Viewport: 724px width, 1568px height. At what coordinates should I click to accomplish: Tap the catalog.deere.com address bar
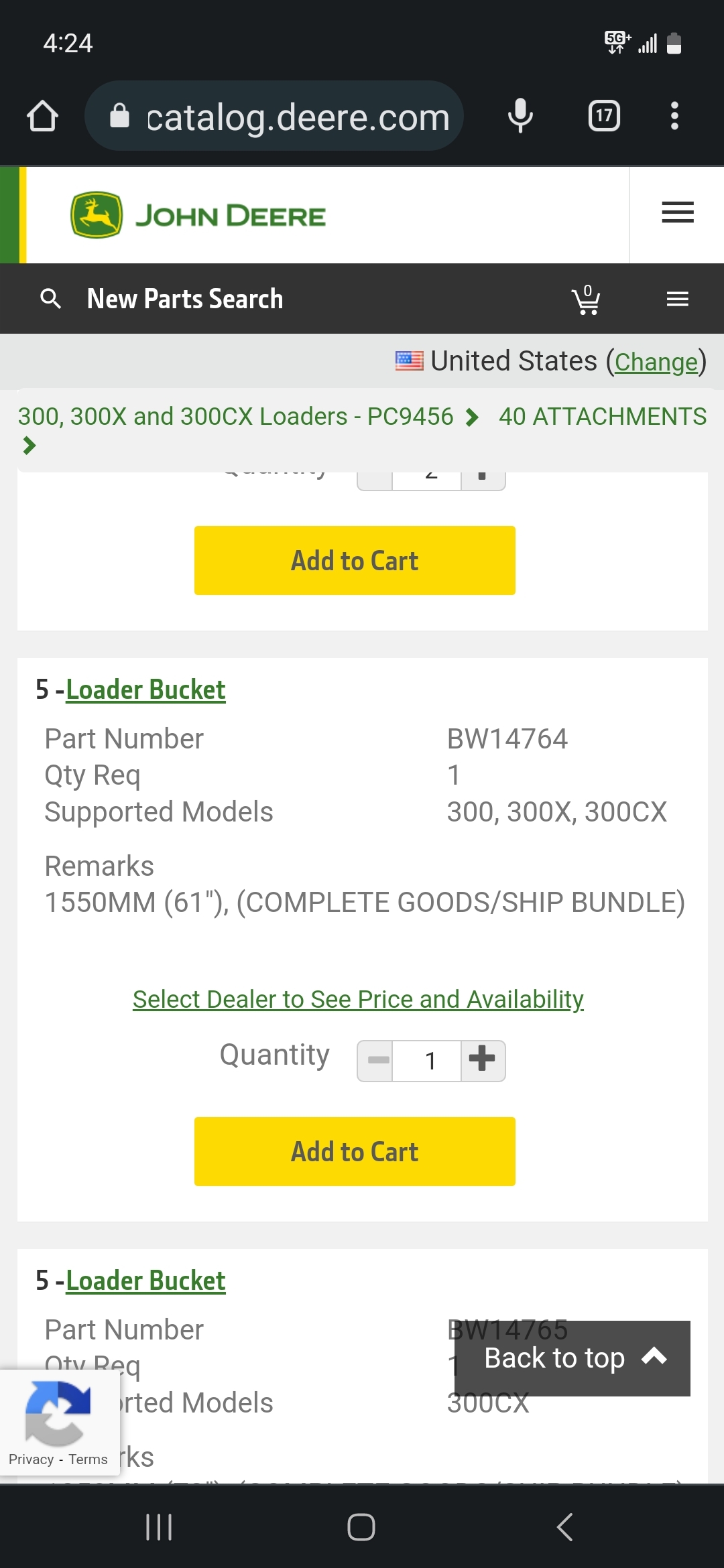(x=274, y=116)
